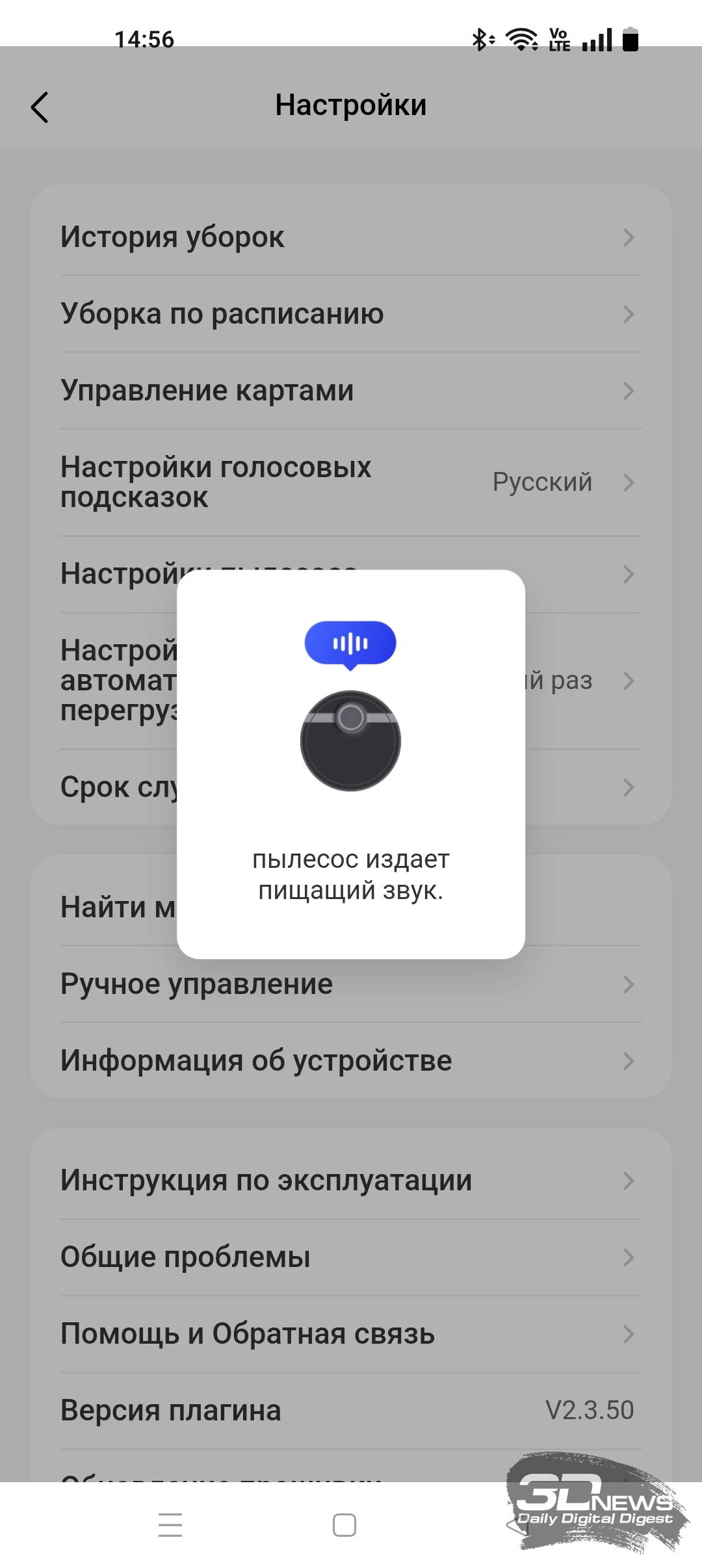Open Ручное управление
The height and width of the screenshot is (1568, 702).
pyautogui.click(x=351, y=984)
